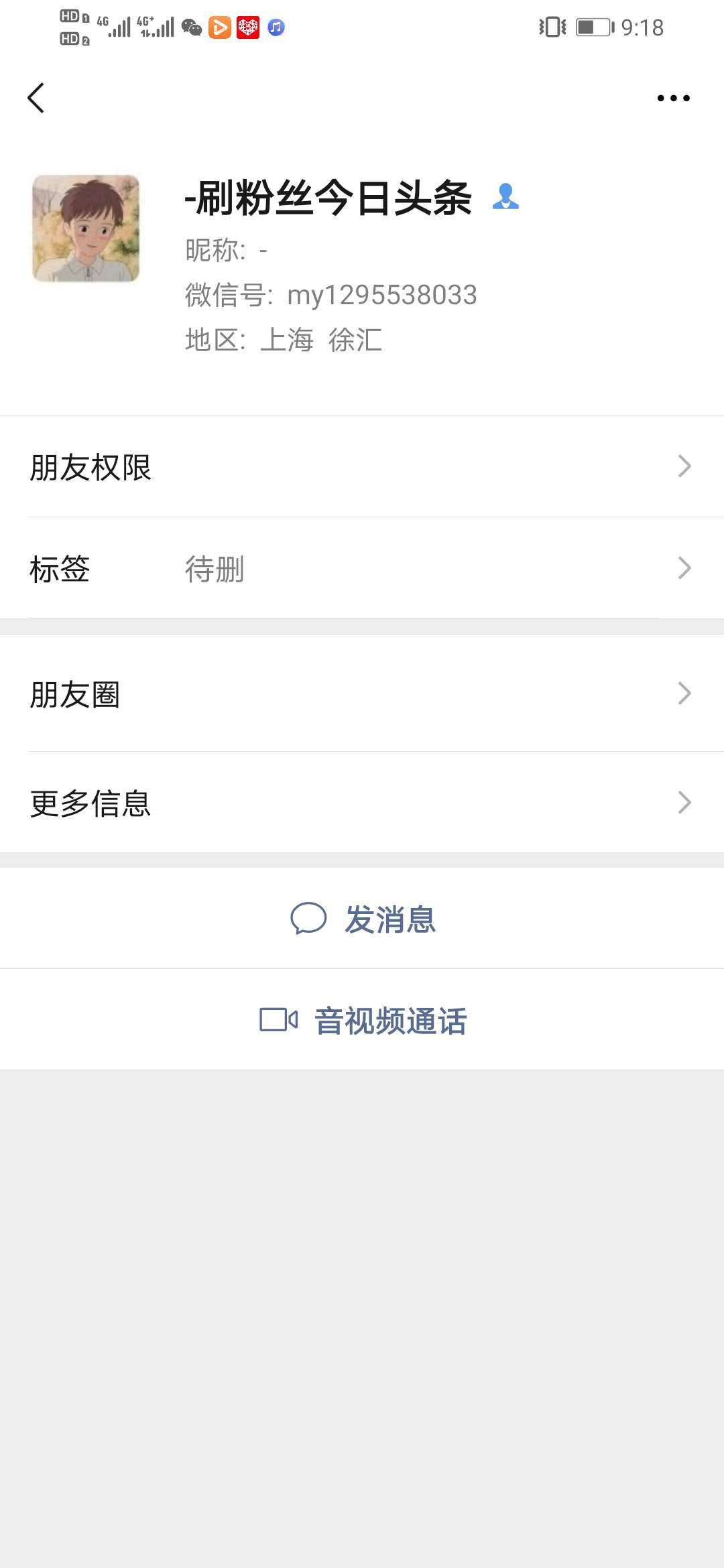Open 朋友权限 settings
Screen dimensions: 724x1568
click(362, 466)
